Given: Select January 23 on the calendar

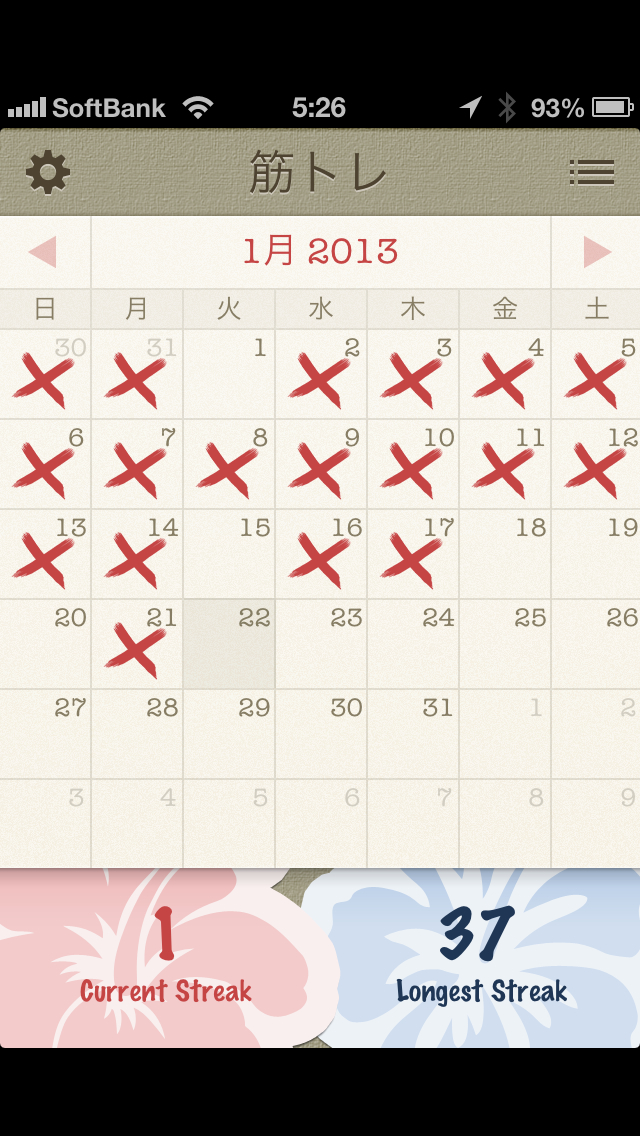Looking at the screenshot, I should coord(321,645).
